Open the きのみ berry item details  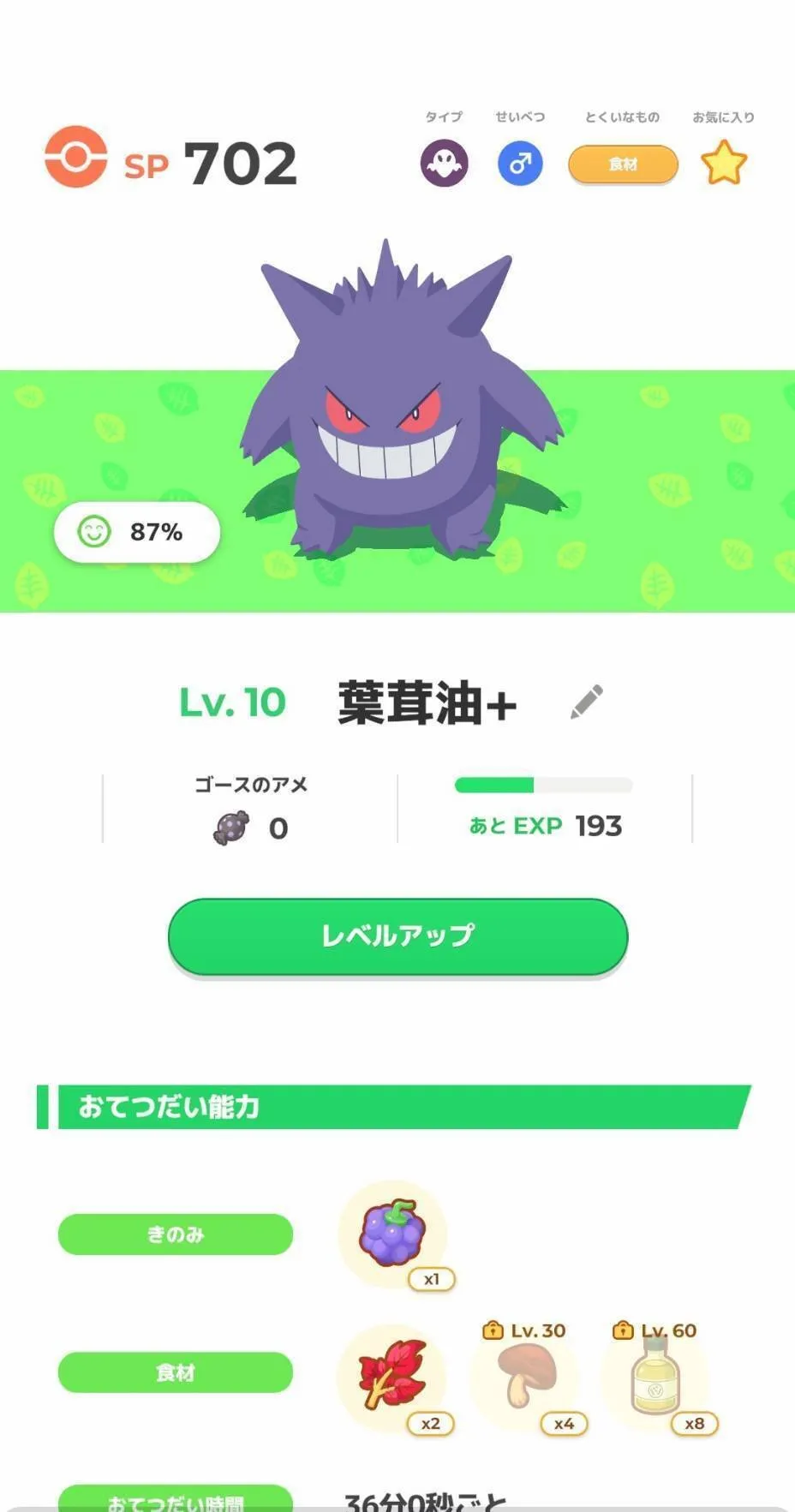(392, 1234)
